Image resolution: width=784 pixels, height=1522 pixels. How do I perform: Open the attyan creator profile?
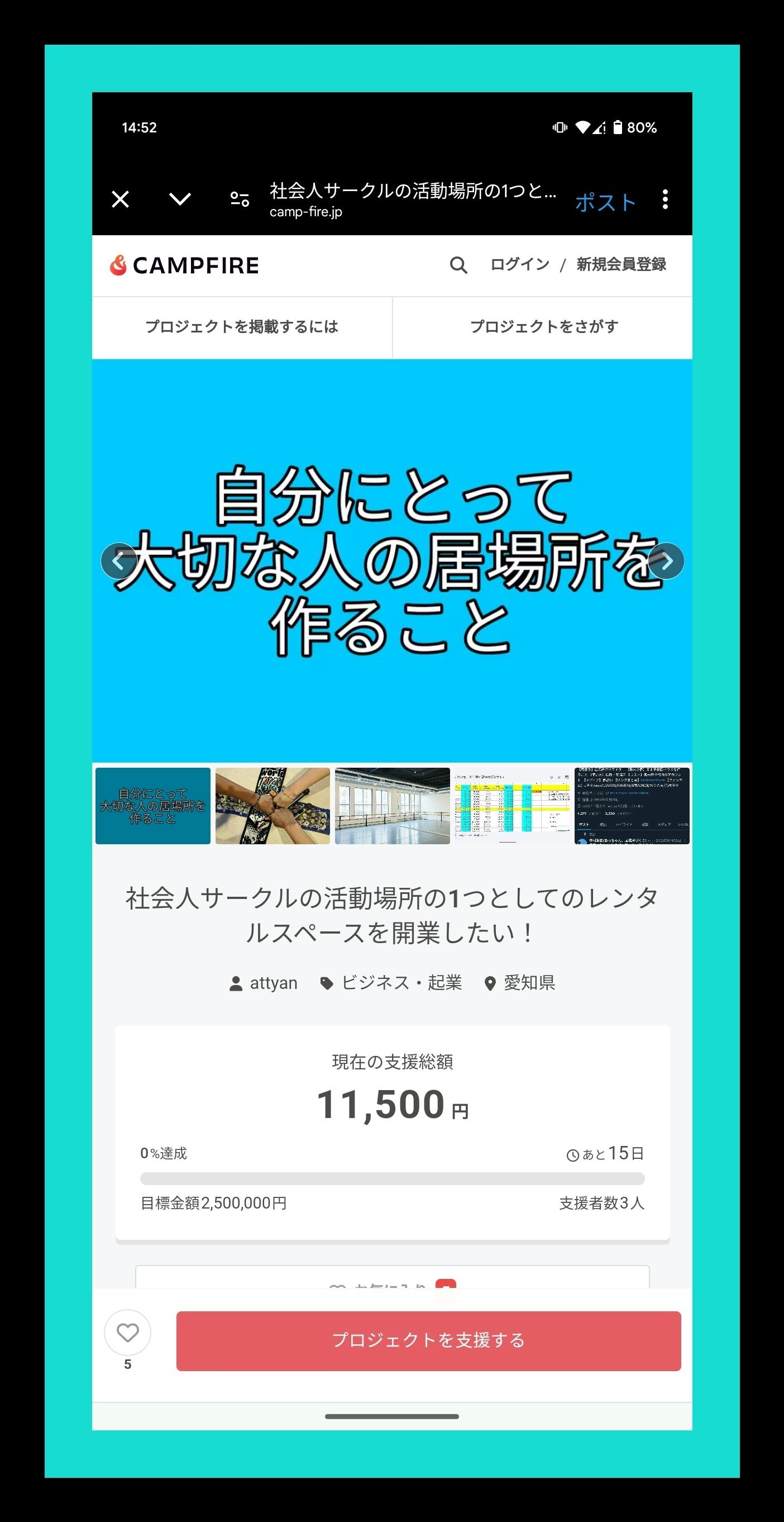click(x=265, y=983)
